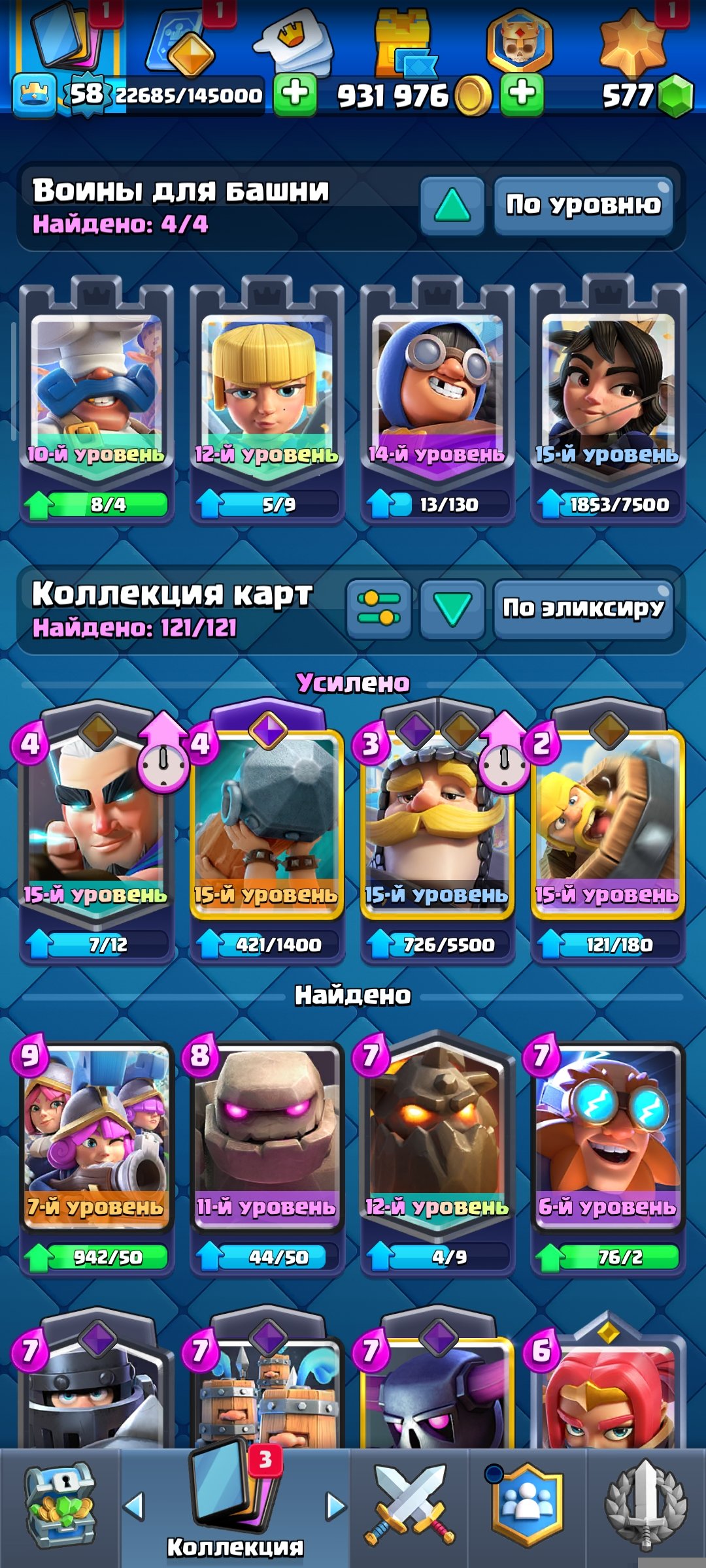This screenshot has height=1568, width=706.
Task: Select the level 14 tower troop, 13/130
Action: pos(437,399)
